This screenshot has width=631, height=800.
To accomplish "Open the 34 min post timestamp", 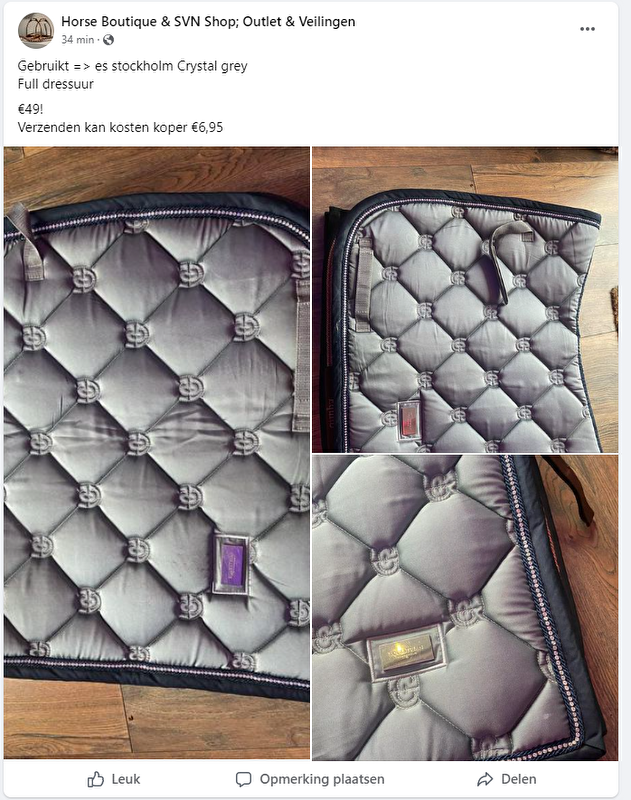I will [79, 40].
